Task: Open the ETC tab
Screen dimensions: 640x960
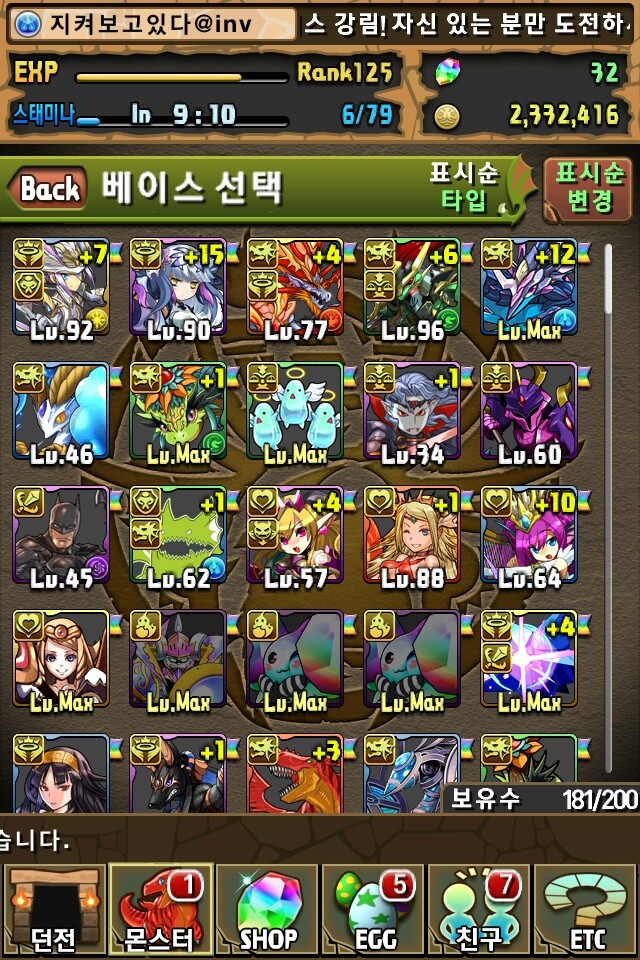Action: (587, 910)
